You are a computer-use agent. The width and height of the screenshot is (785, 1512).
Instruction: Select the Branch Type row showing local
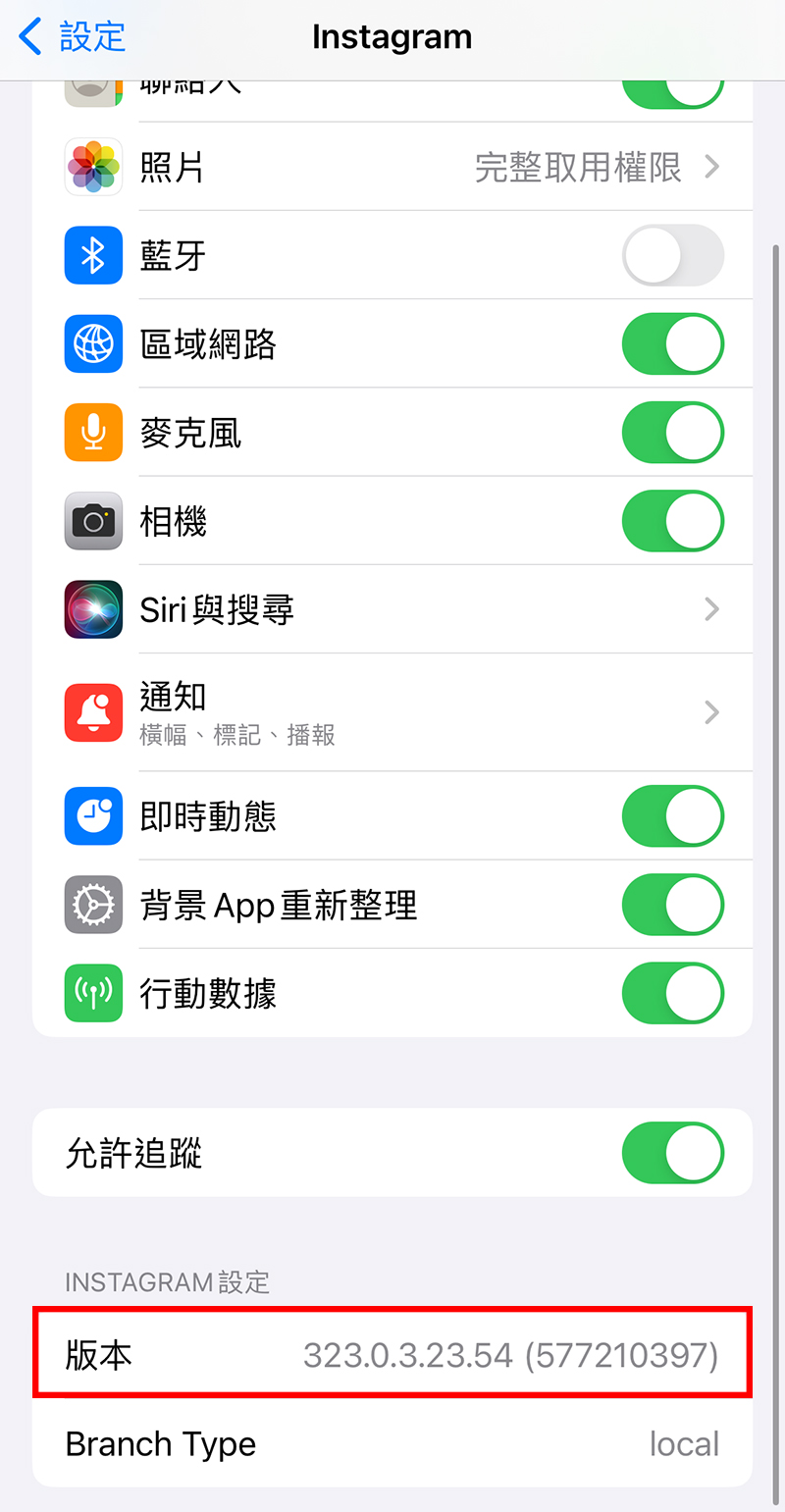tap(392, 1443)
